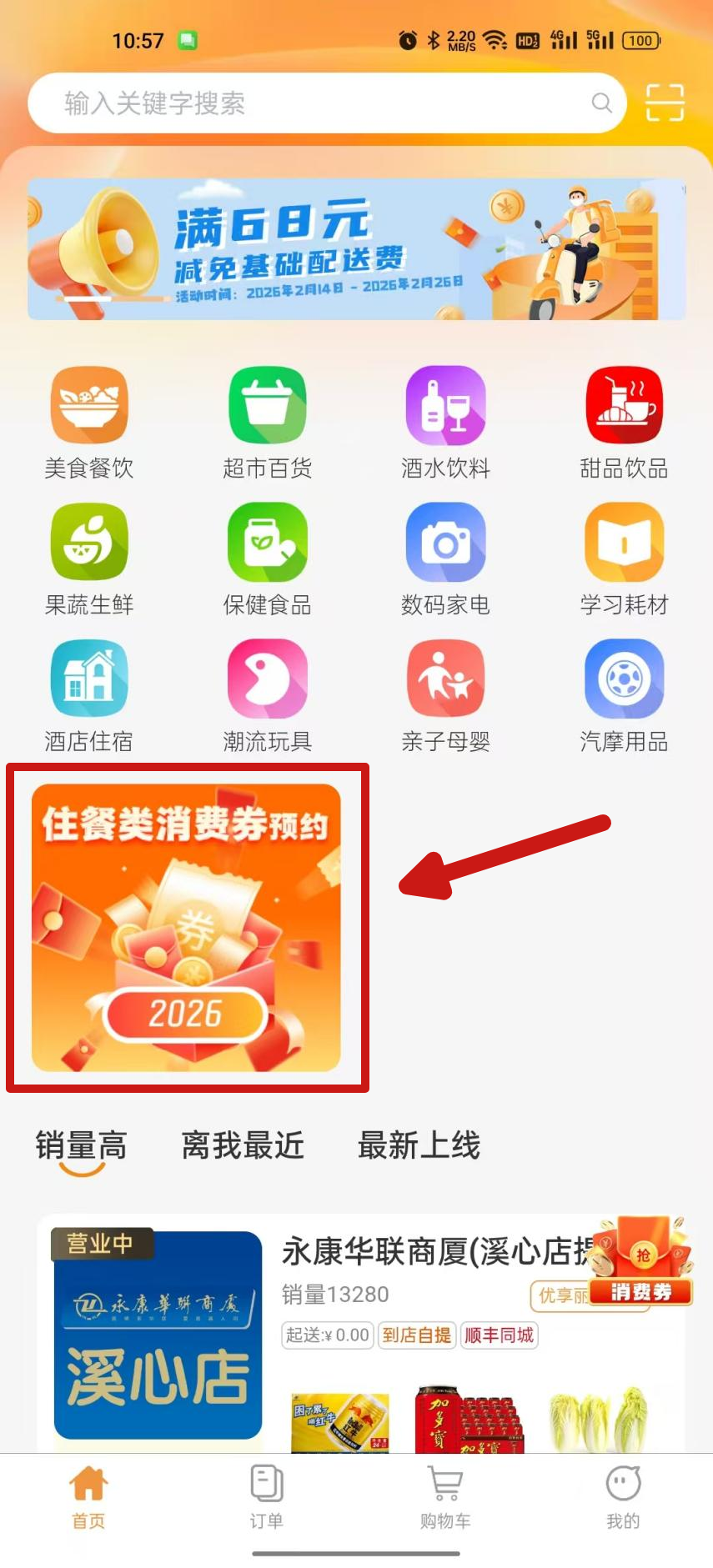Open the 酒店住宿 category
Screen dimensions: 713x1568
tap(89, 695)
